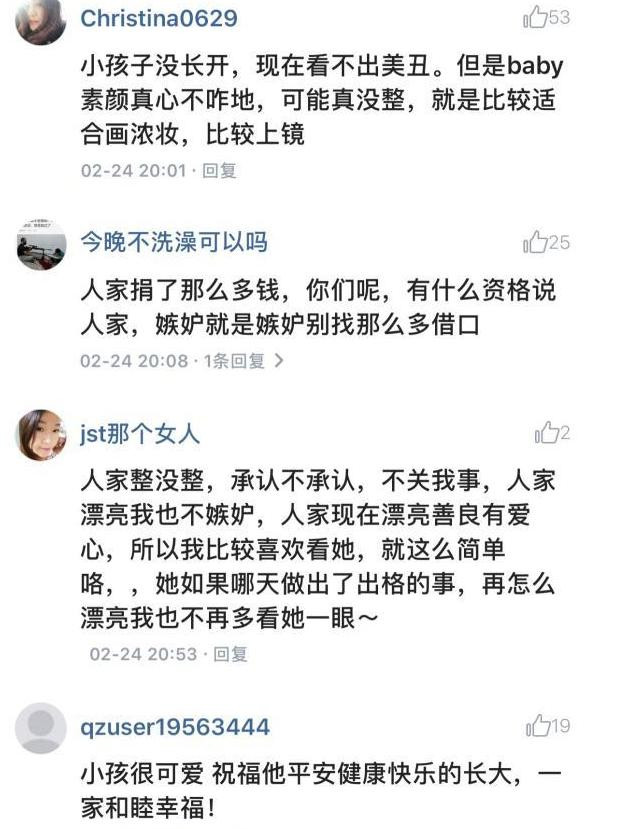Like the comment by 今晚不洗澡可以吗
620x829 pixels.
coord(536,242)
